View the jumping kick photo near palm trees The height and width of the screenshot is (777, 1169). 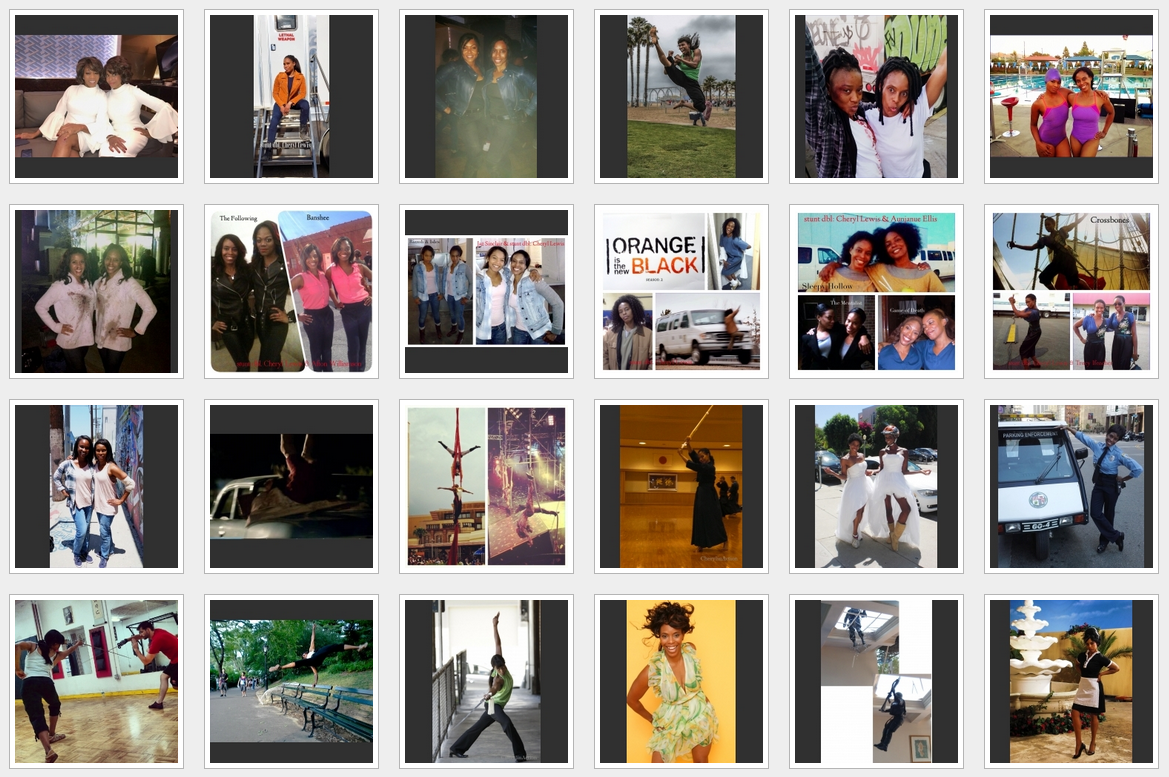pos(681,97)
